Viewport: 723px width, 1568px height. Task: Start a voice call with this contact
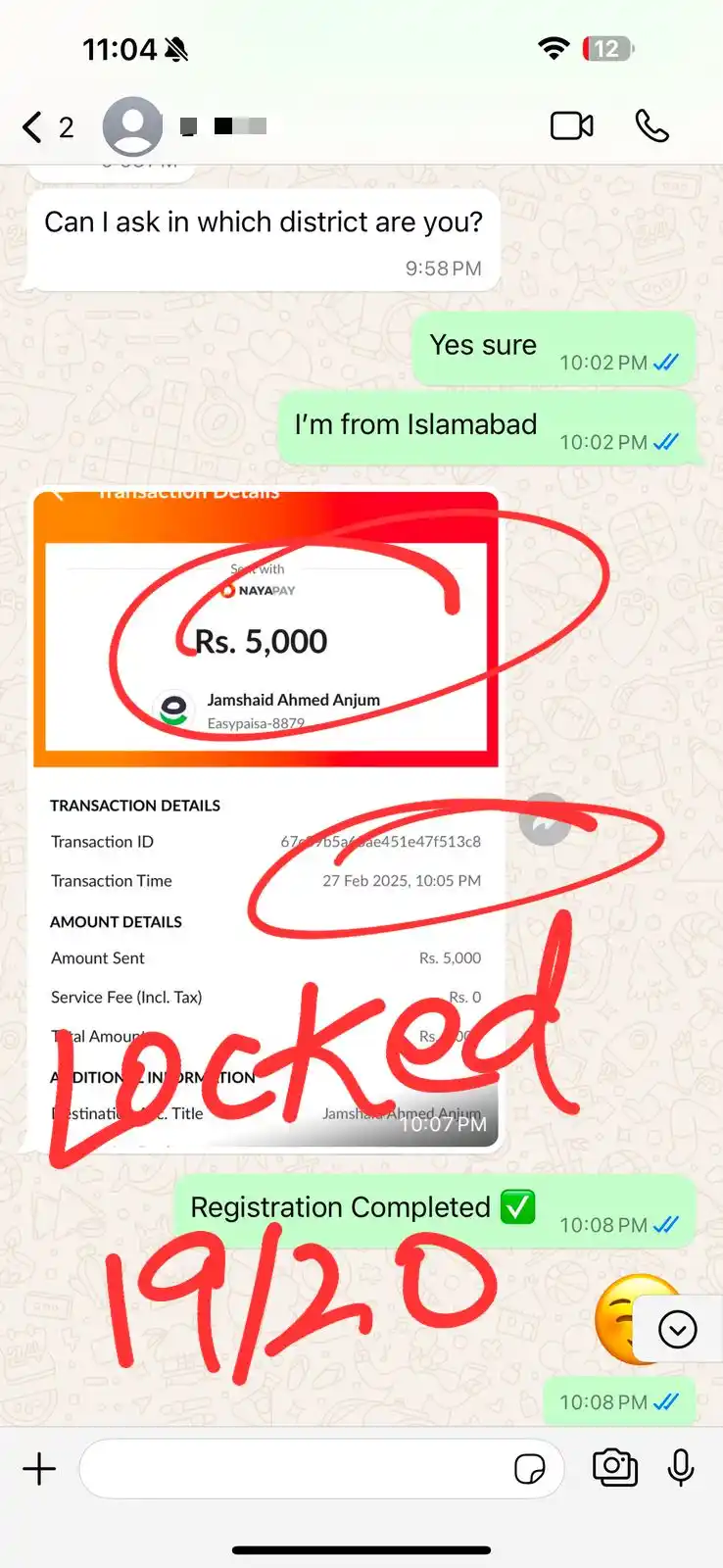[651, 126]
